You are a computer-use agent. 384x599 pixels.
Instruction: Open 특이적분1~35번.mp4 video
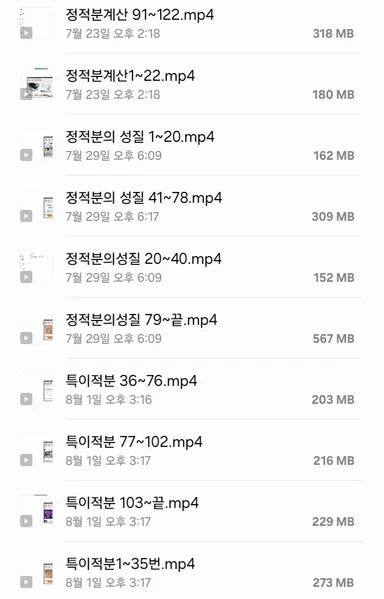point(191,571)
